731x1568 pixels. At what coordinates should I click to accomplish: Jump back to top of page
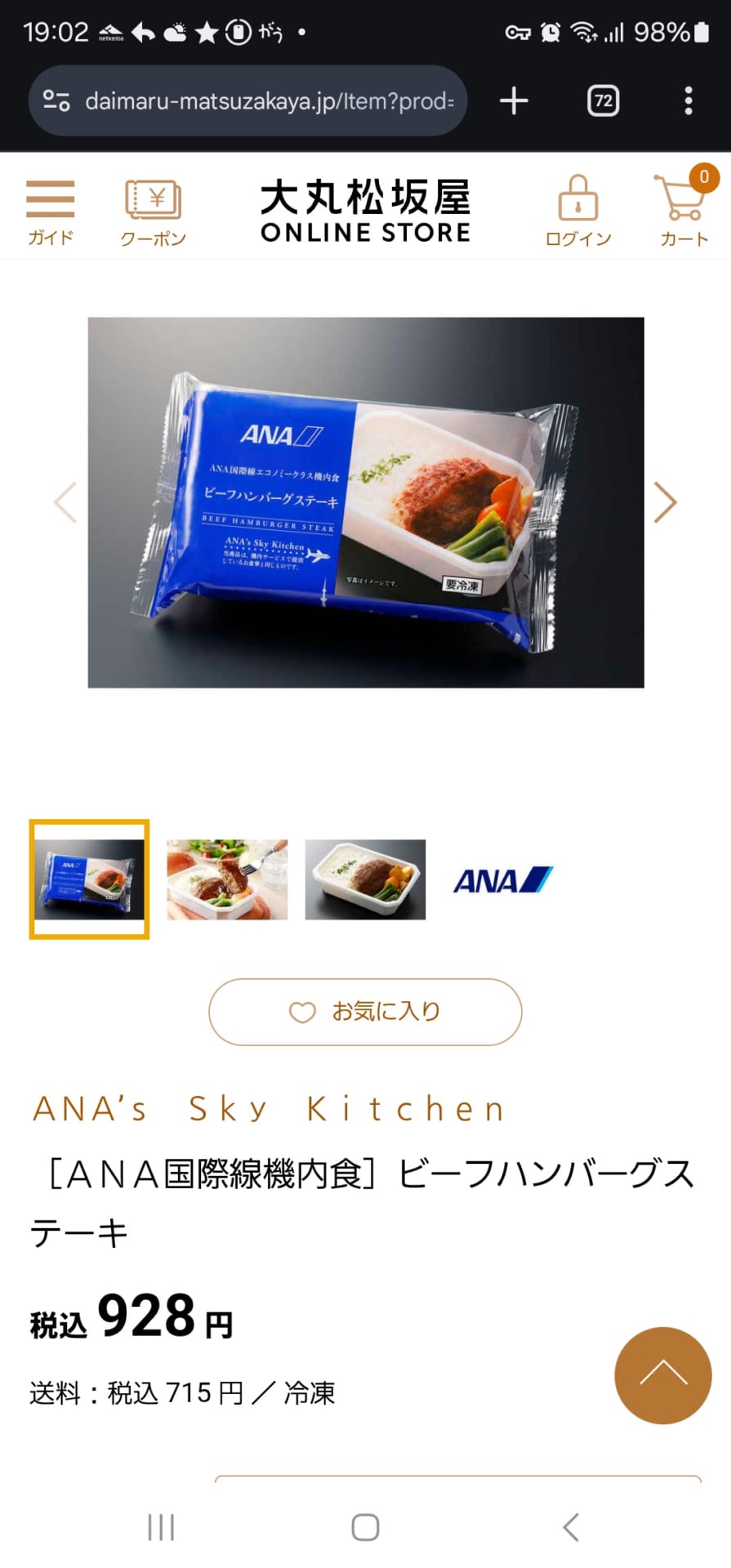(662, 1374)
